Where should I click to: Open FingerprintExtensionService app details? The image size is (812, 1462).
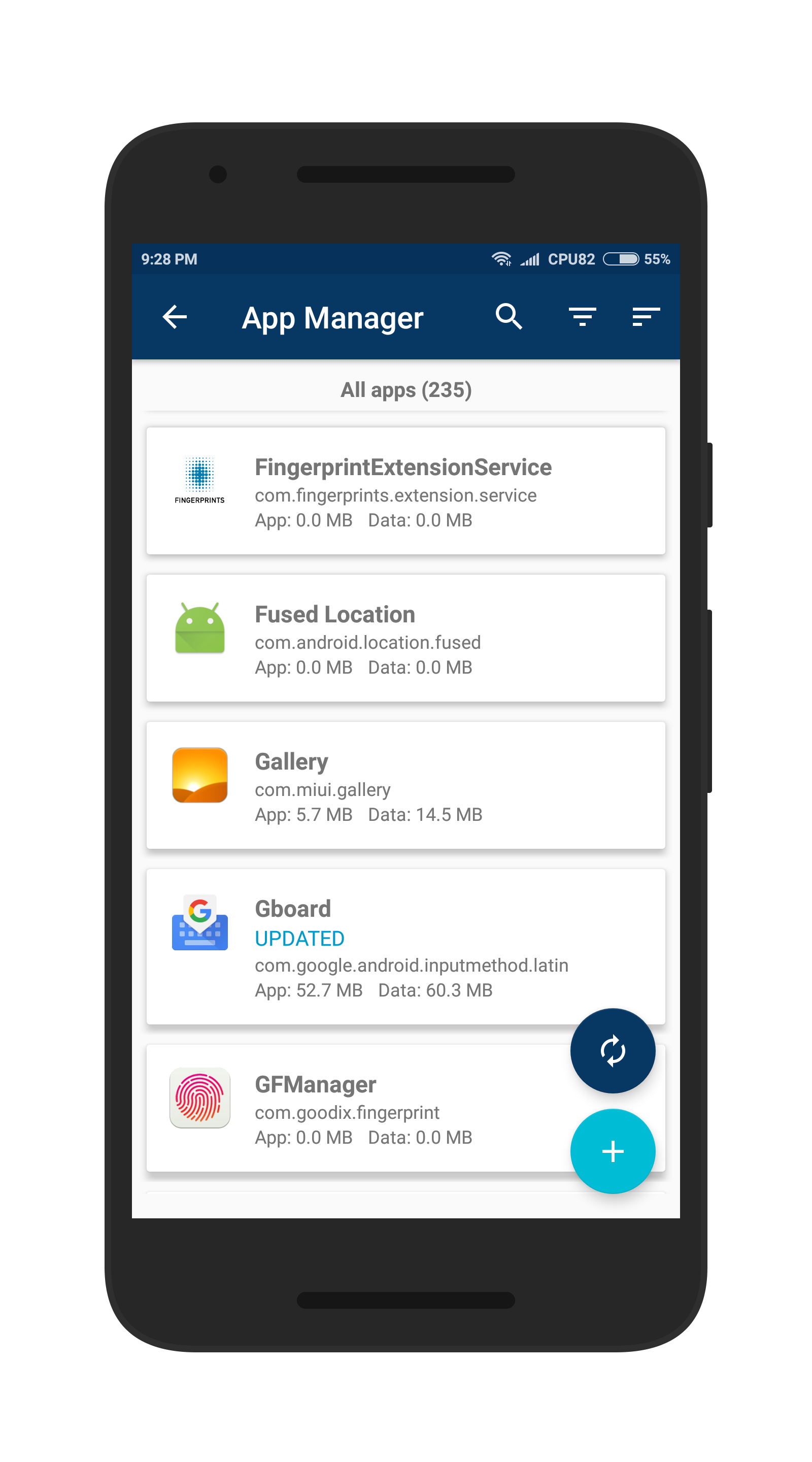405,491
